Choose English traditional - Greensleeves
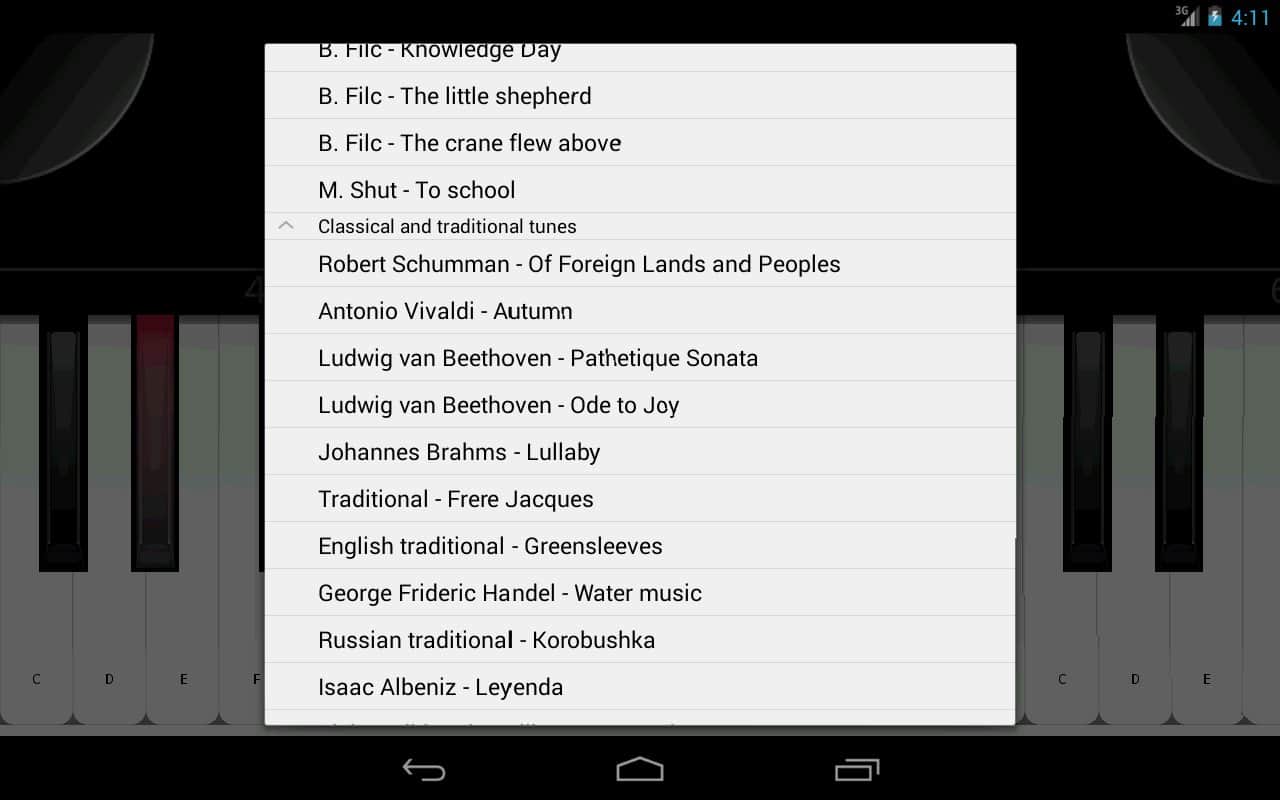Image resolution: width=1280 pixels, height=800 pixels. (x=640, y=546)
